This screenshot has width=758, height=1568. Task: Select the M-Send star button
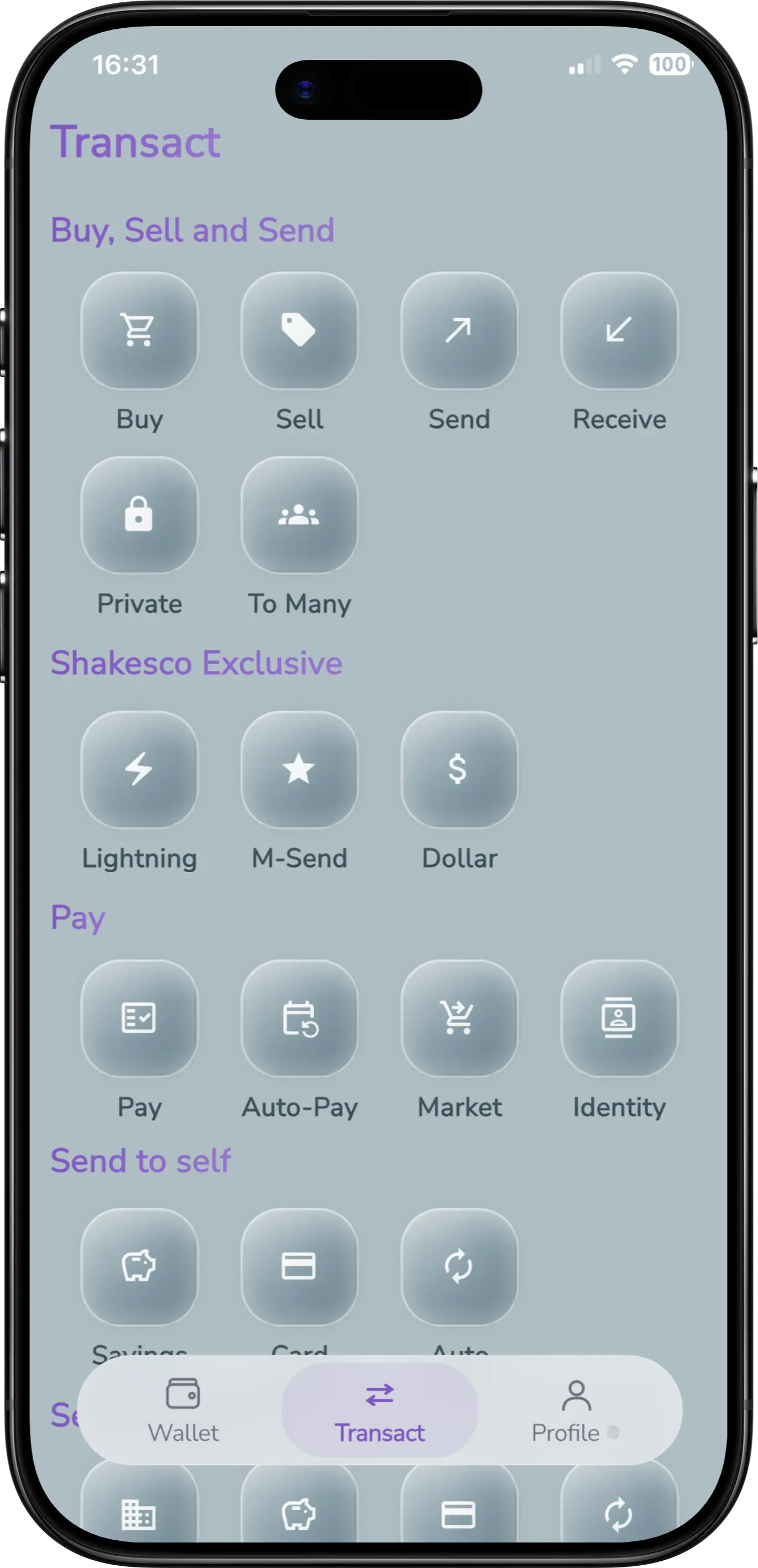pos(299,770)
